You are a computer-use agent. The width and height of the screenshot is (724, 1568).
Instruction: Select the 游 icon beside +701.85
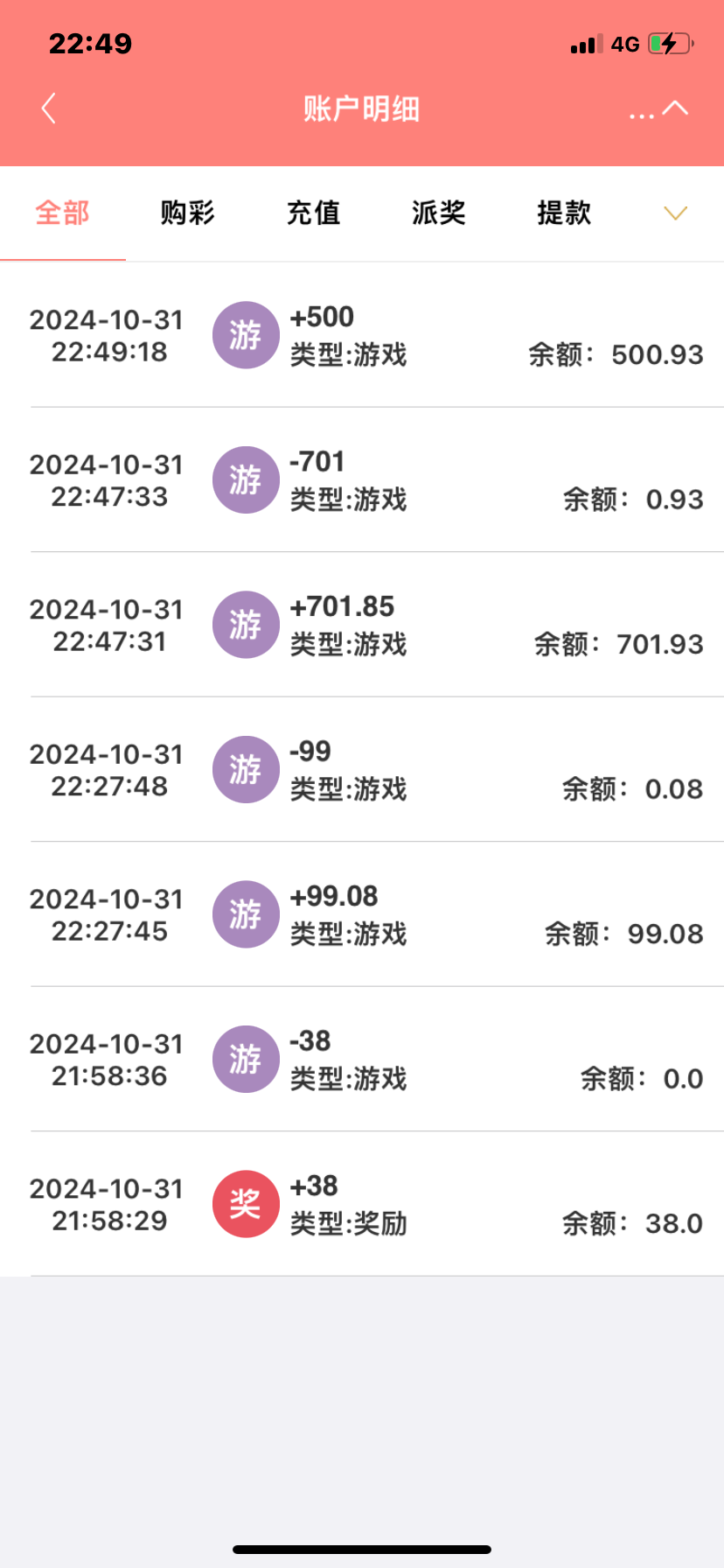point(246,624)
